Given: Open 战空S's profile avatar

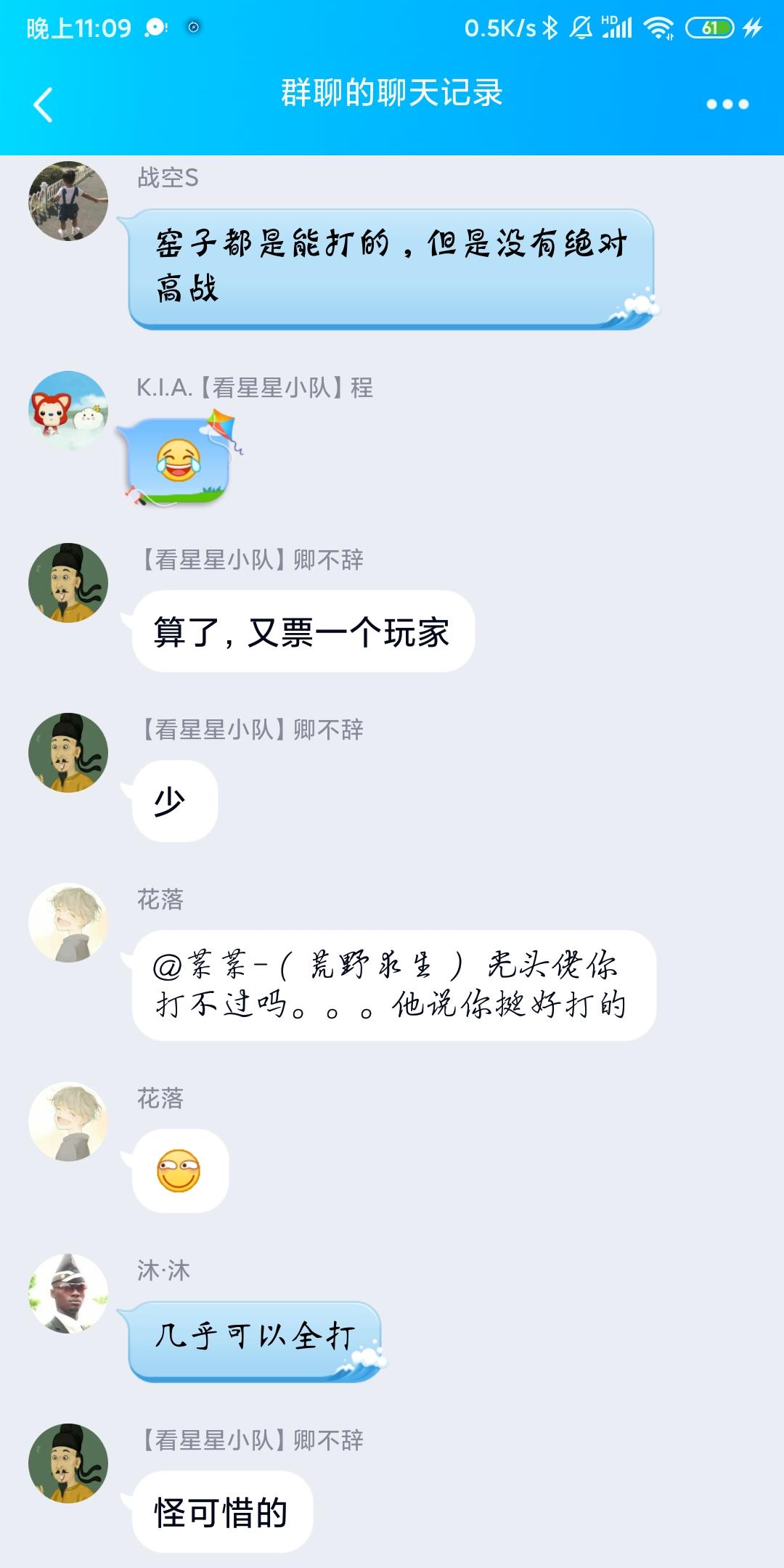Looking at the screenshot, I should point(68,201).
